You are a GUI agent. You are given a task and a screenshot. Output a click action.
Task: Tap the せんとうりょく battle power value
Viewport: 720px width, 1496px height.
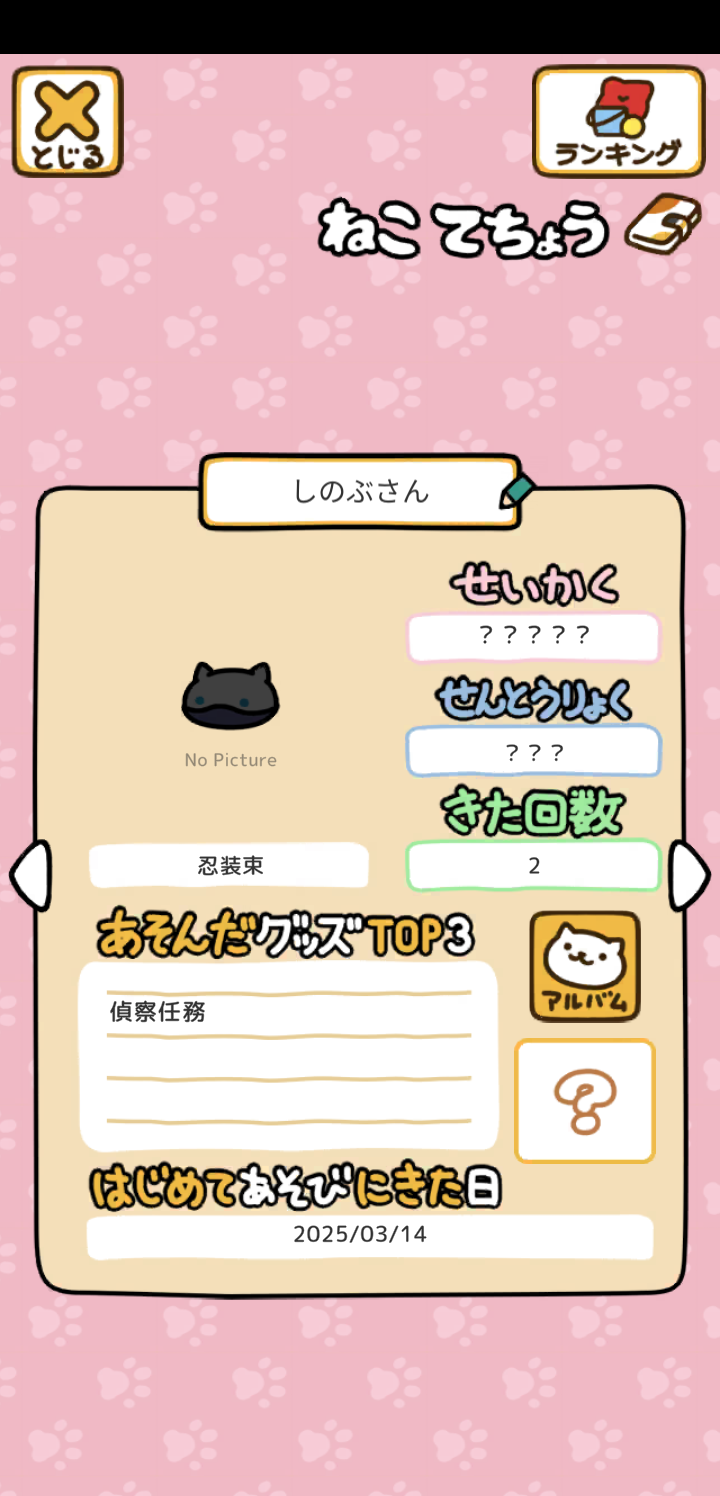click(533, 751)
